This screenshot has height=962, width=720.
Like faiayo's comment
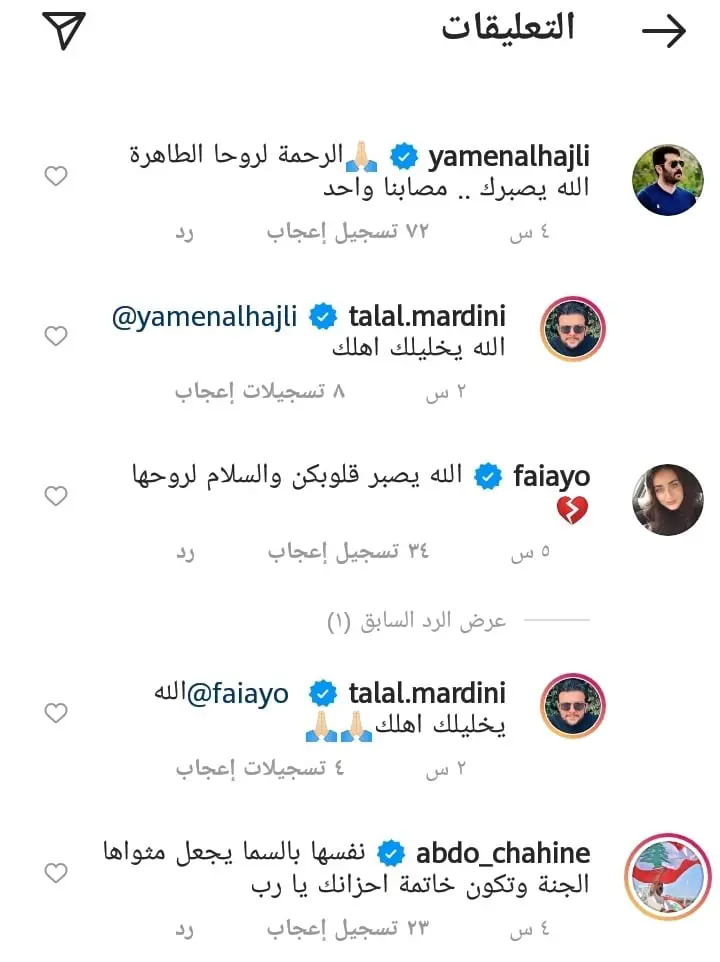click(x=57, y=496)
